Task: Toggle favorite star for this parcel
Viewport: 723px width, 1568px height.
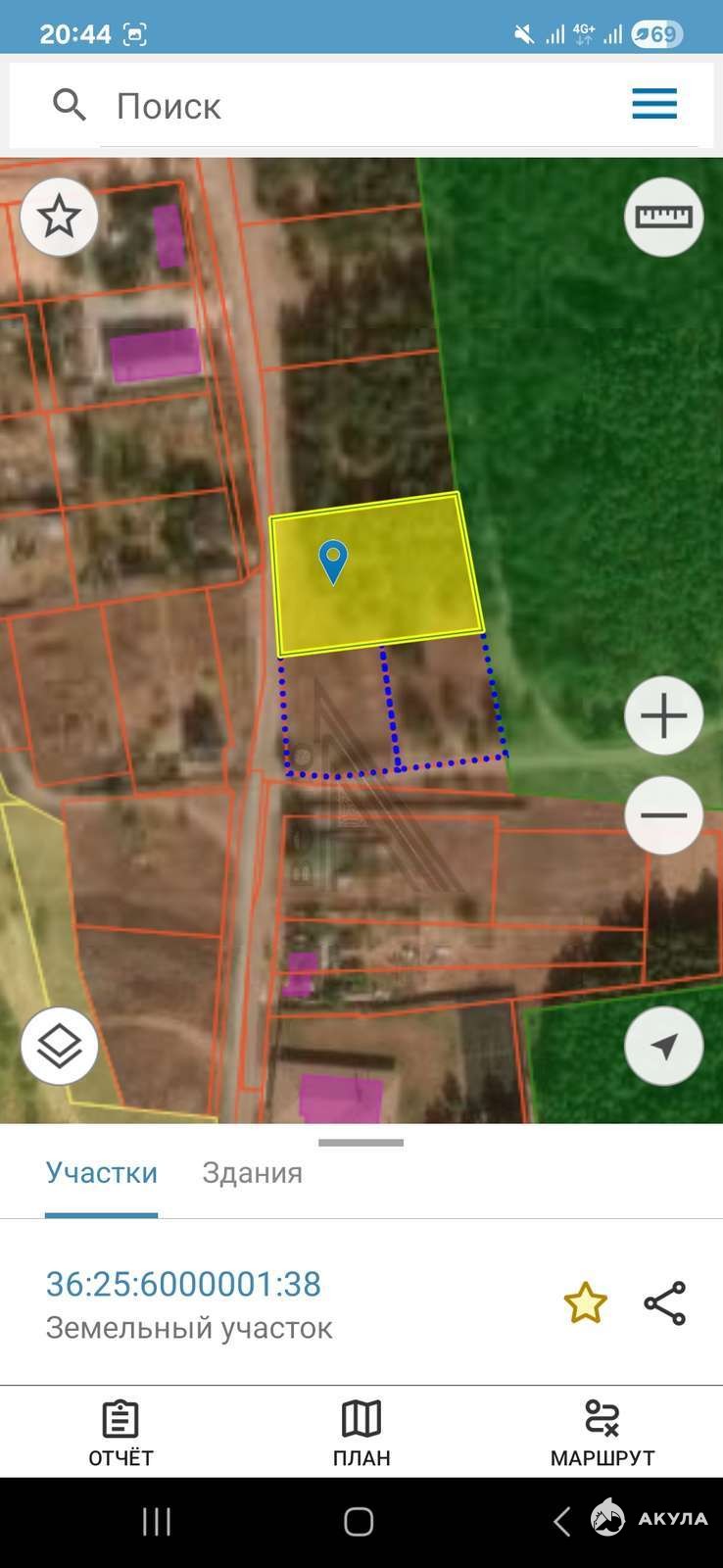Action: pos(585,1303)
